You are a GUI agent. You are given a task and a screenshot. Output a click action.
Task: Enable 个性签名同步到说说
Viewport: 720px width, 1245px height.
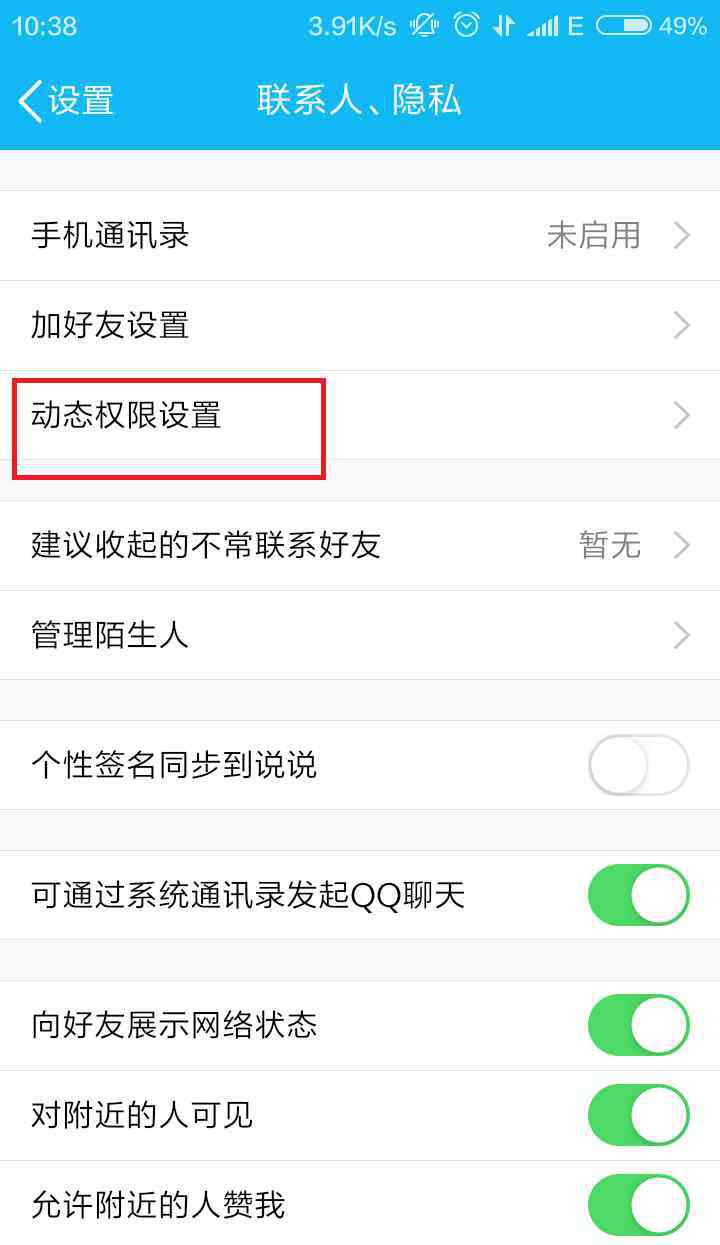[x=638, y=765]
